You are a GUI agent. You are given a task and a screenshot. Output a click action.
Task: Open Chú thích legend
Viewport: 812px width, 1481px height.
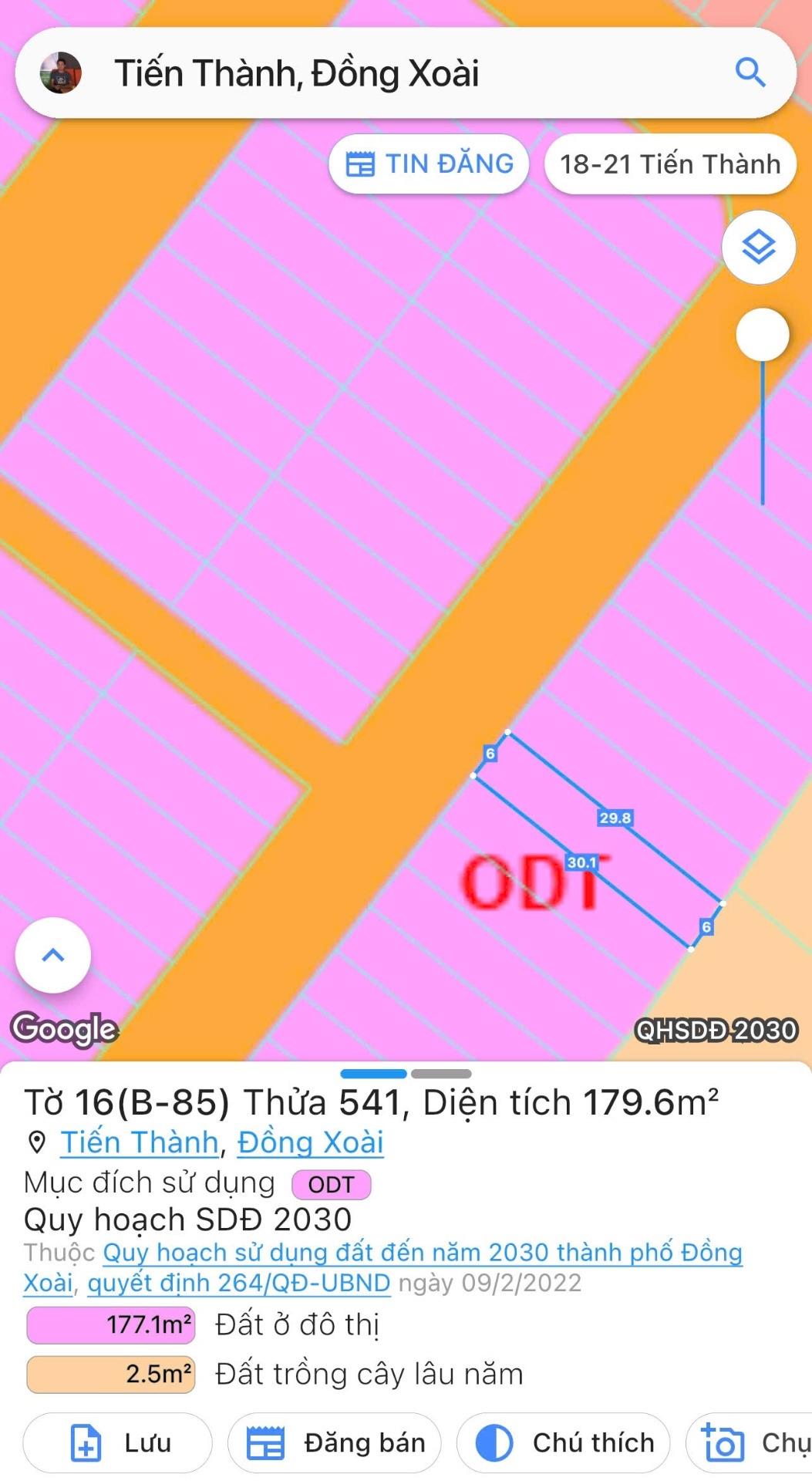pyautogui.click(x=564, y=1442)
